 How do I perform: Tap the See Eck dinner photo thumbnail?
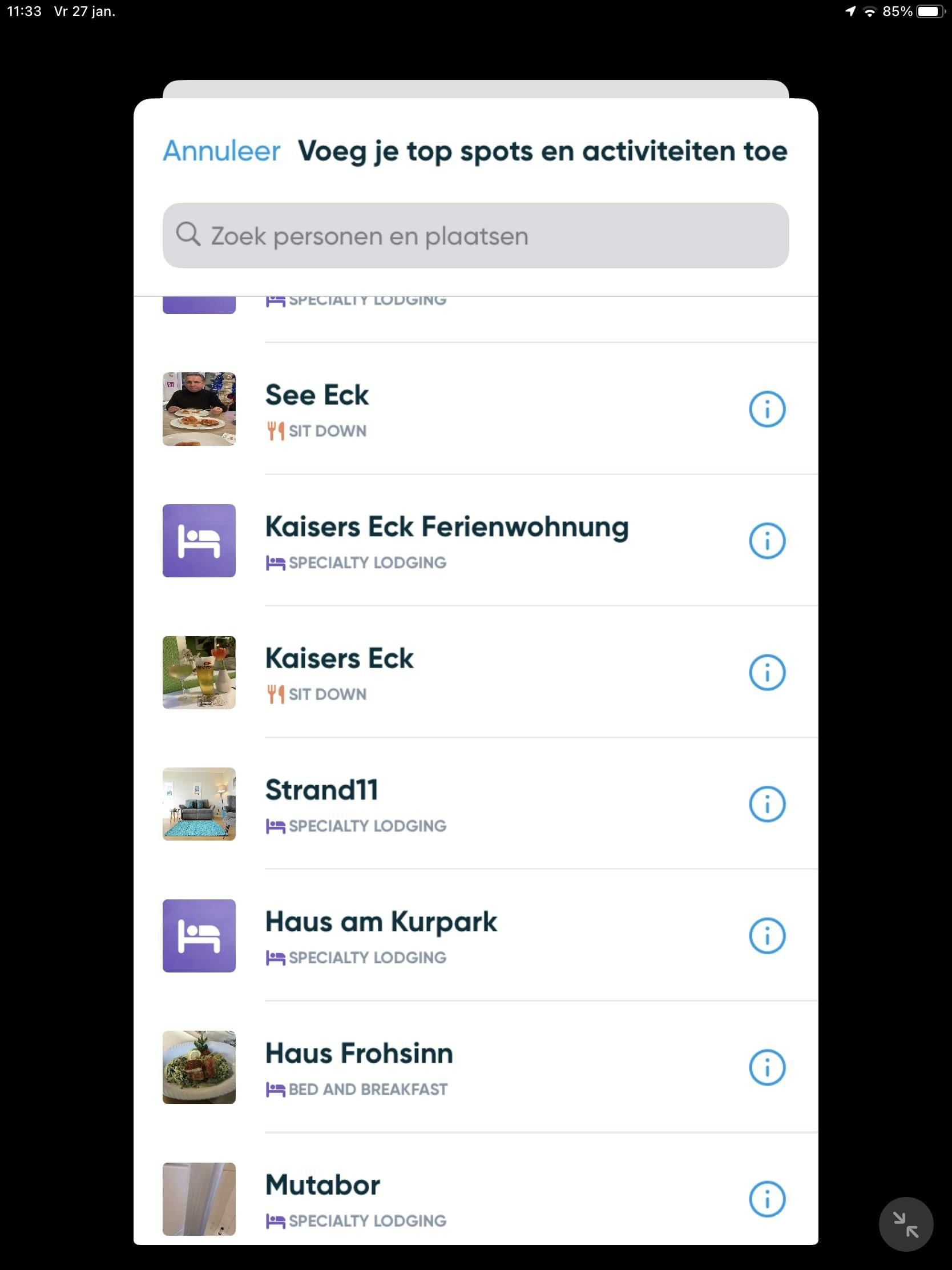tap(199, 409)
